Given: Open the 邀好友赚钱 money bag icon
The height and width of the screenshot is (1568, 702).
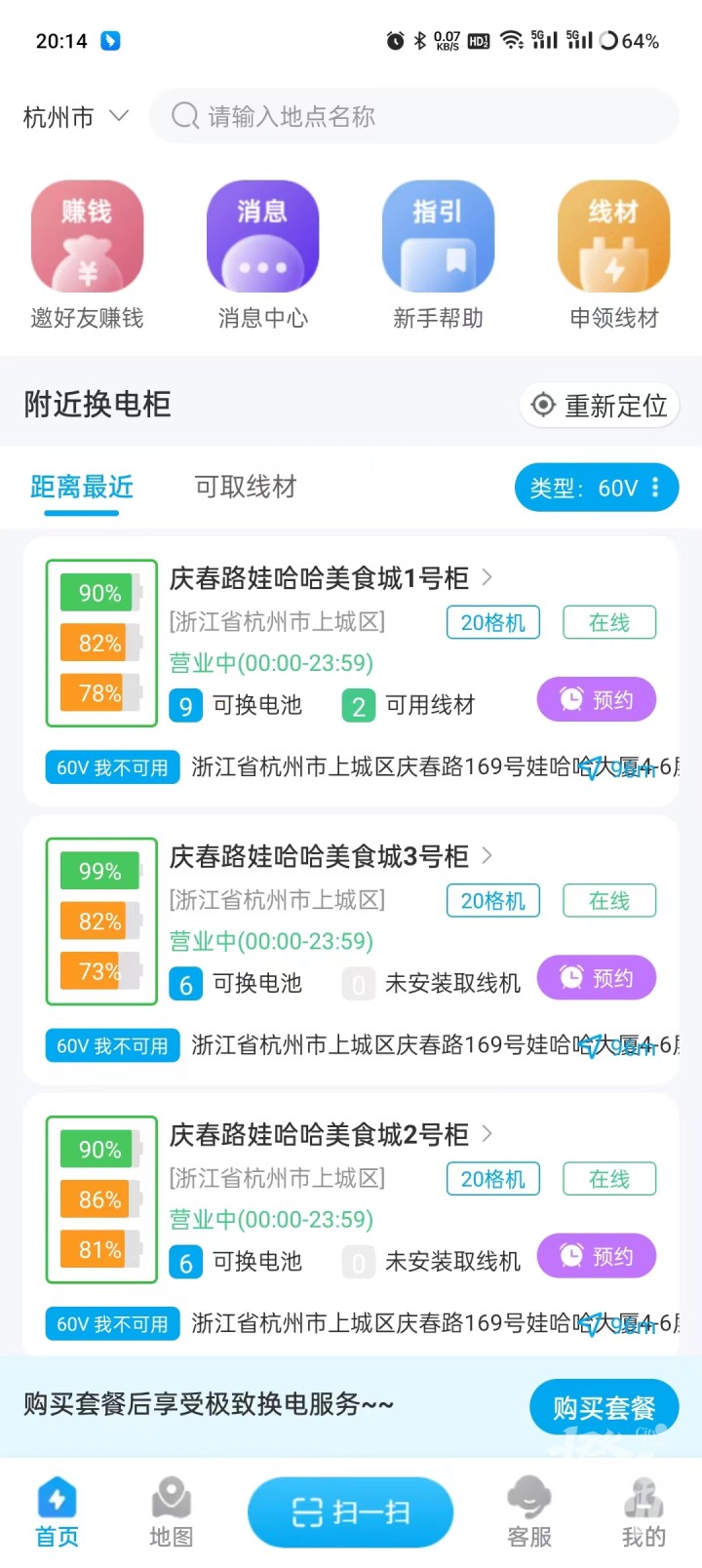Looking at the screenshot, I should point(88,235).
